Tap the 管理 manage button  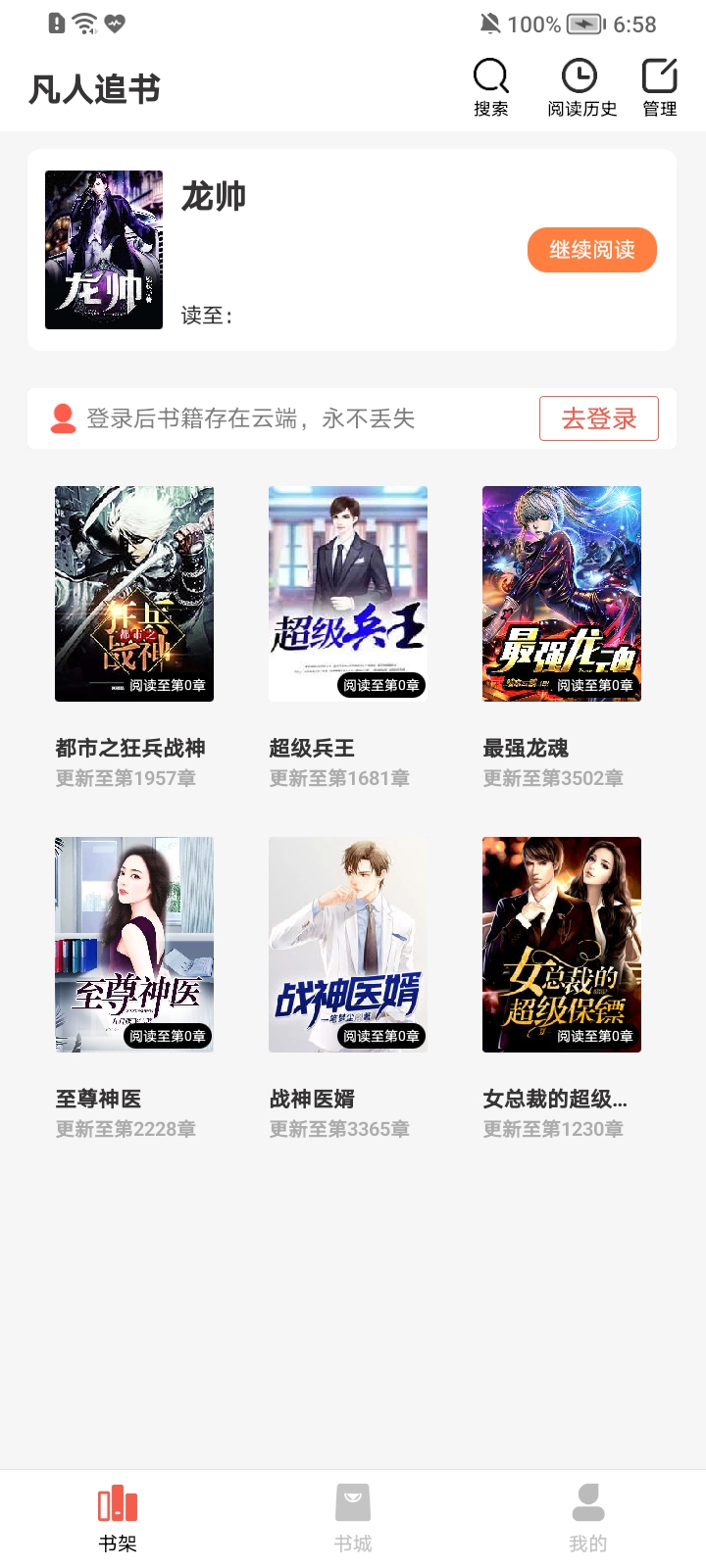pos(660,87)
